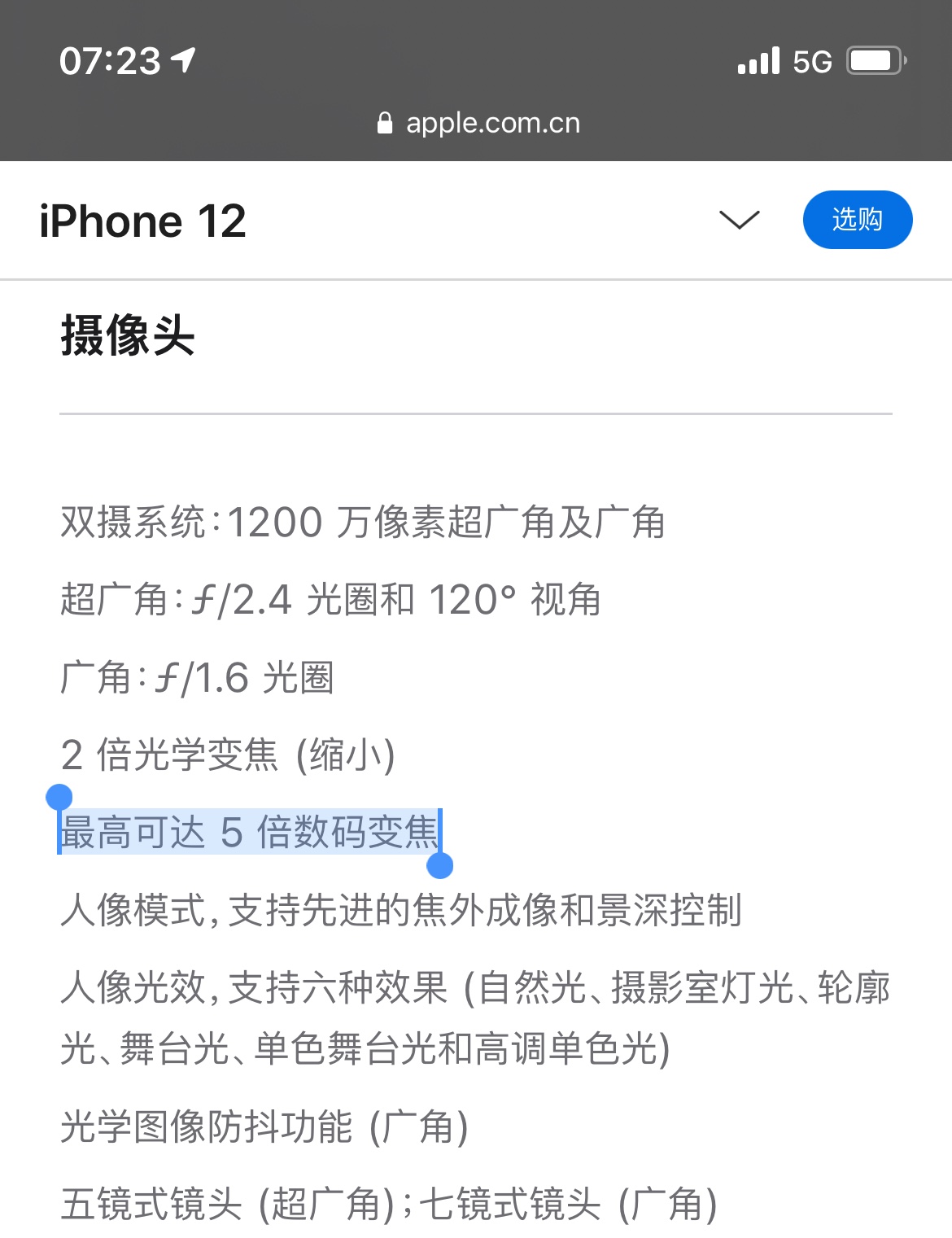Tap the apple.com.cn address bar

click(478, 124)
